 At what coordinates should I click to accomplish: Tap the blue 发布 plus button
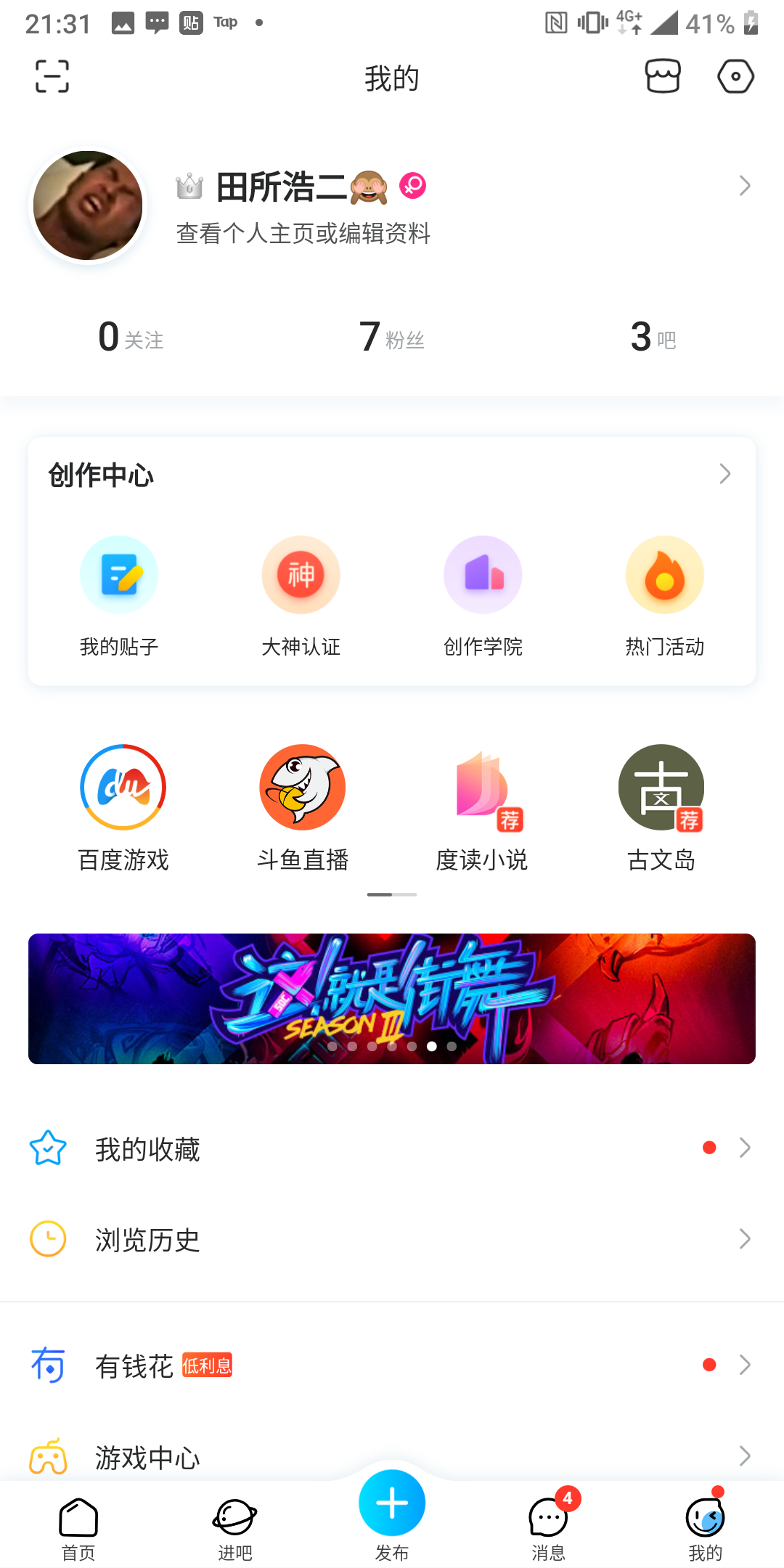(392, 1503)
